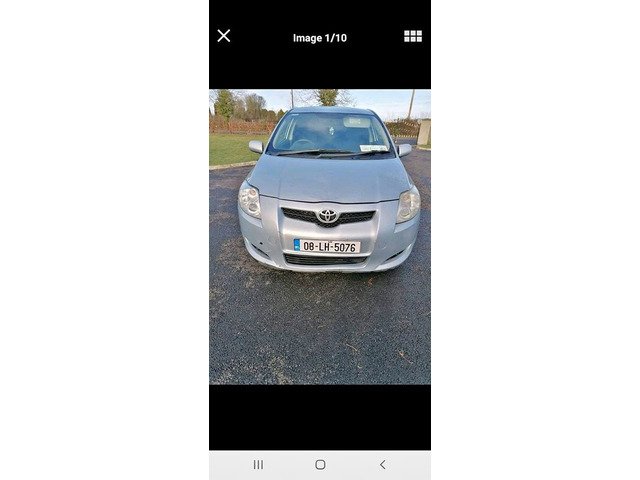
Task: Open recent apps
Action: tap(258, 465)
